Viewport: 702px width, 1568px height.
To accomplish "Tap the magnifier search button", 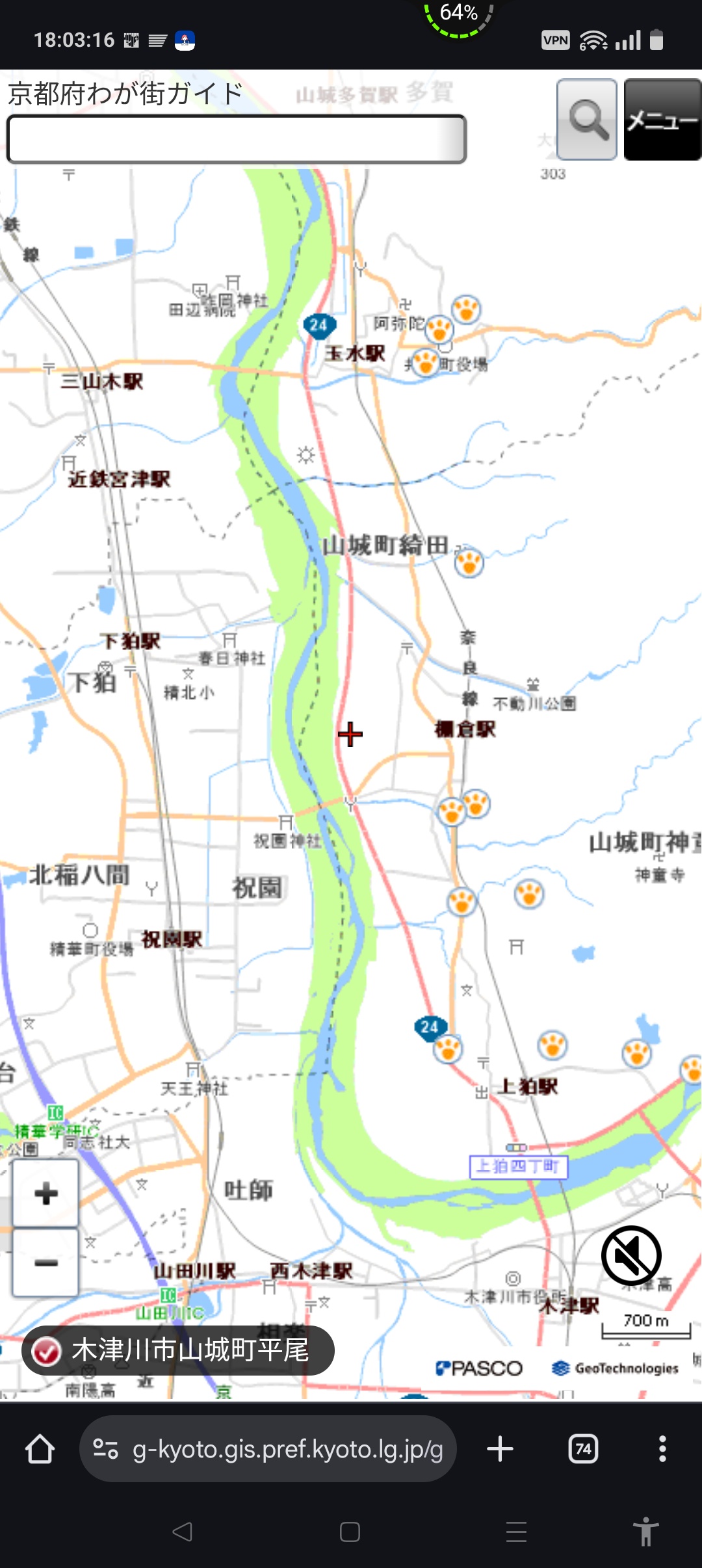I will coord(587,120).
